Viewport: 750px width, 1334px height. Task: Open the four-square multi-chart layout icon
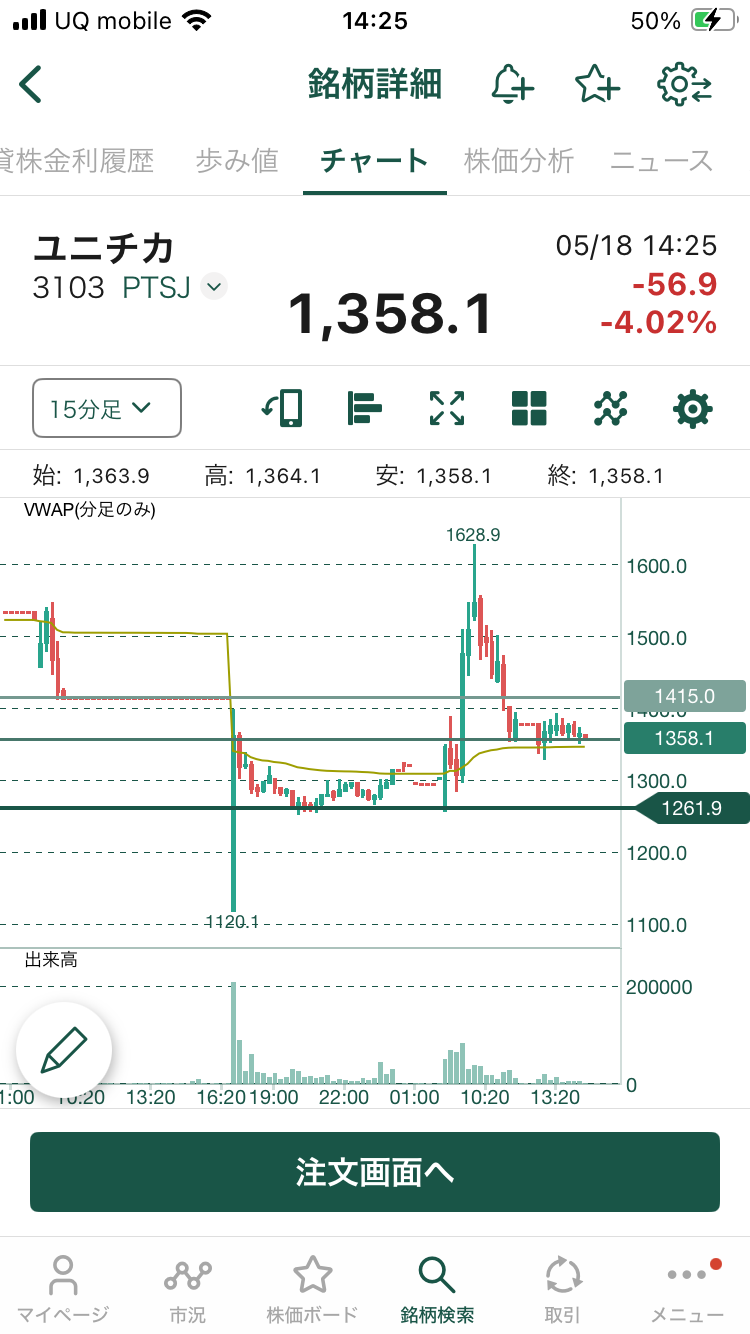click(529, 408)
